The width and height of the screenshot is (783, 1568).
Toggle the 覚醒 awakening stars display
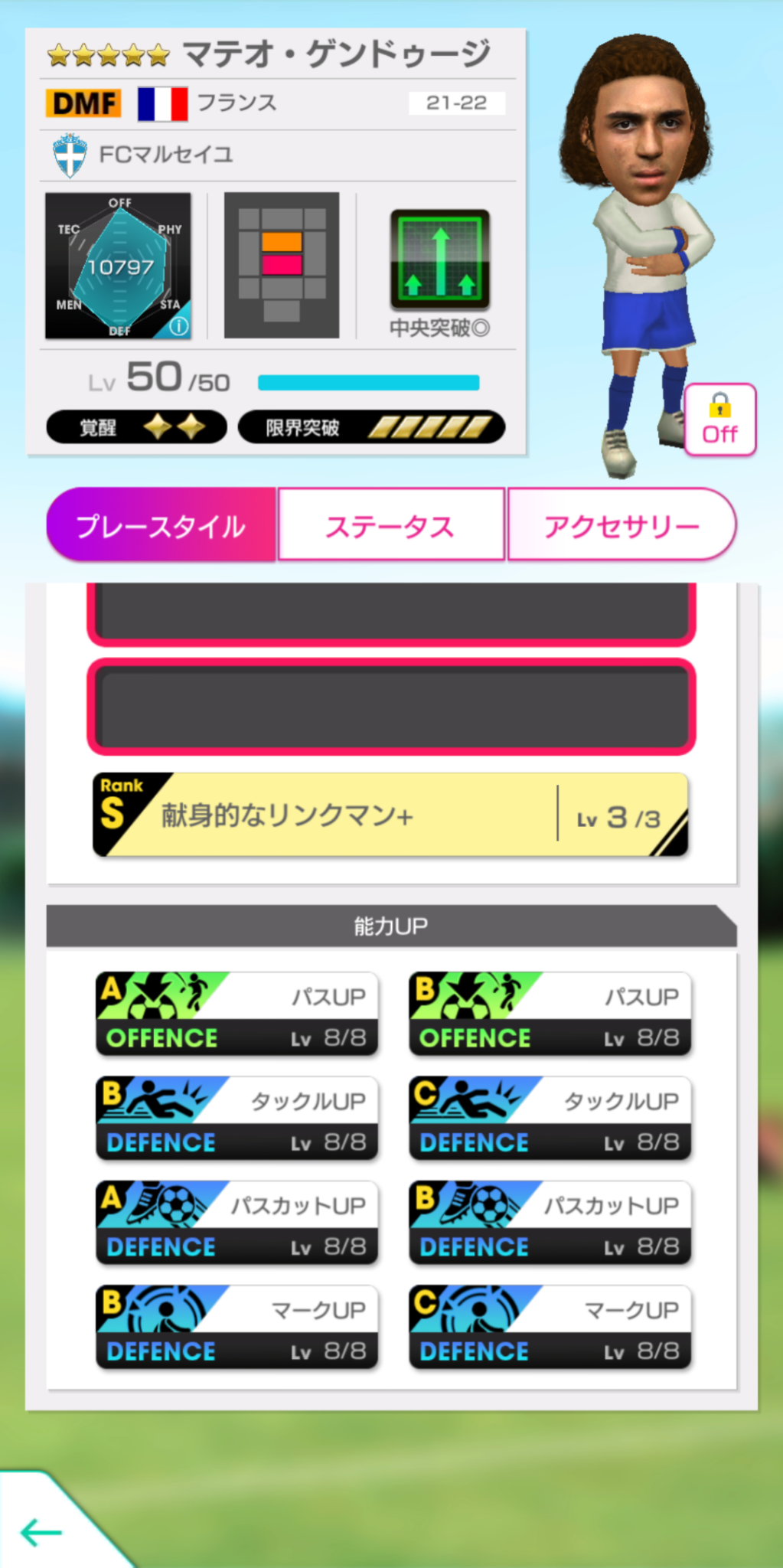[x=136, y=426]
